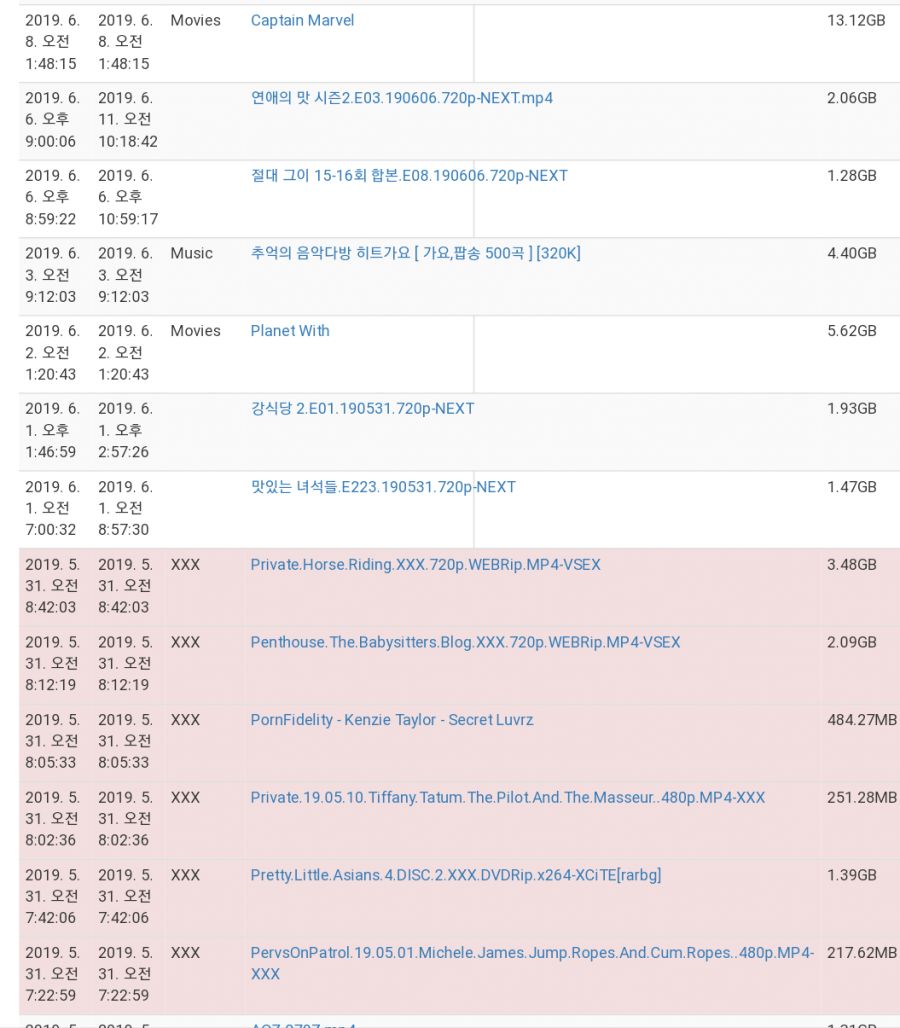Open the Captain Marvel torrent link

click(x=302, y=20)
